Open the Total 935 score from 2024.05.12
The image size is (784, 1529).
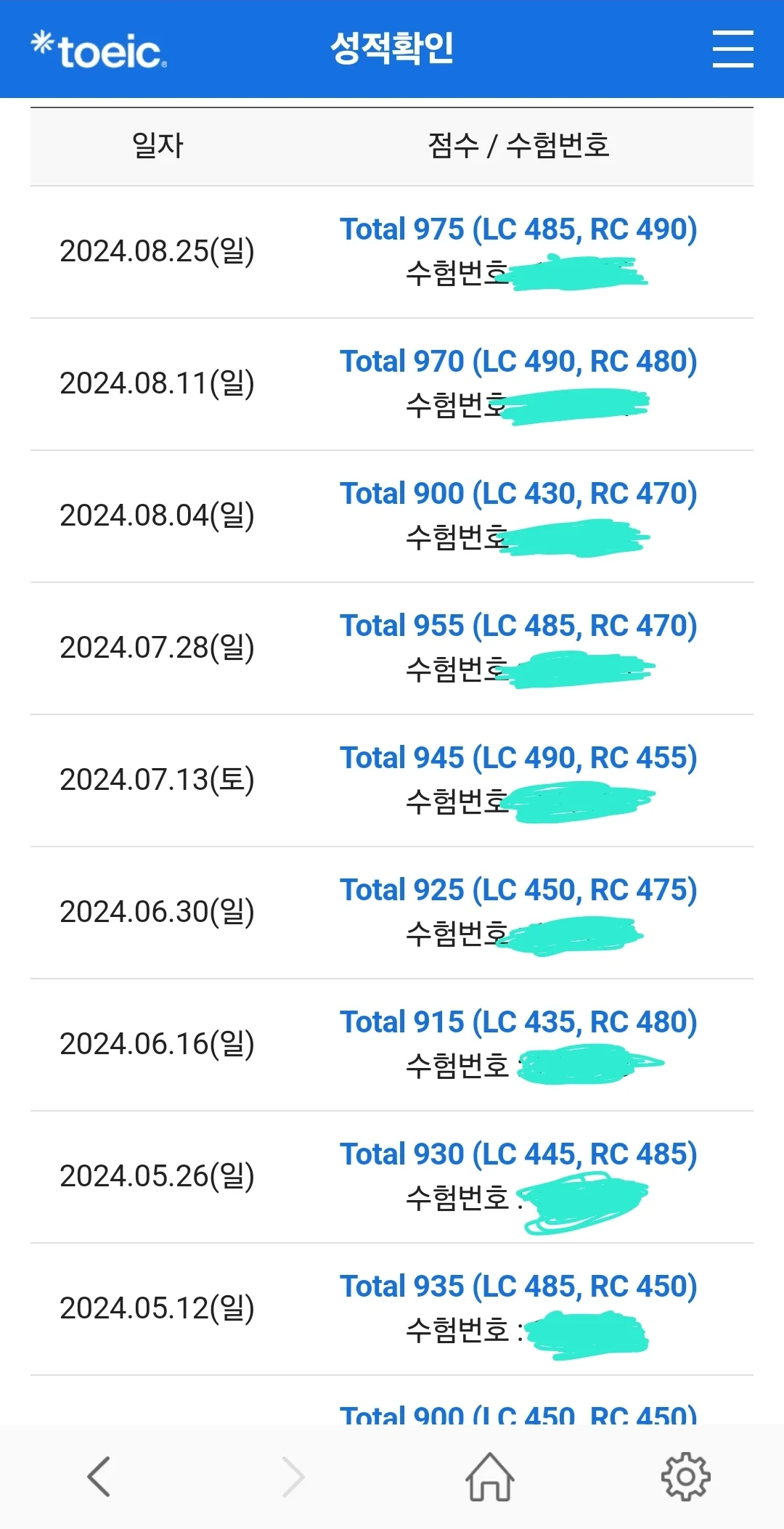coord(518,1287)
